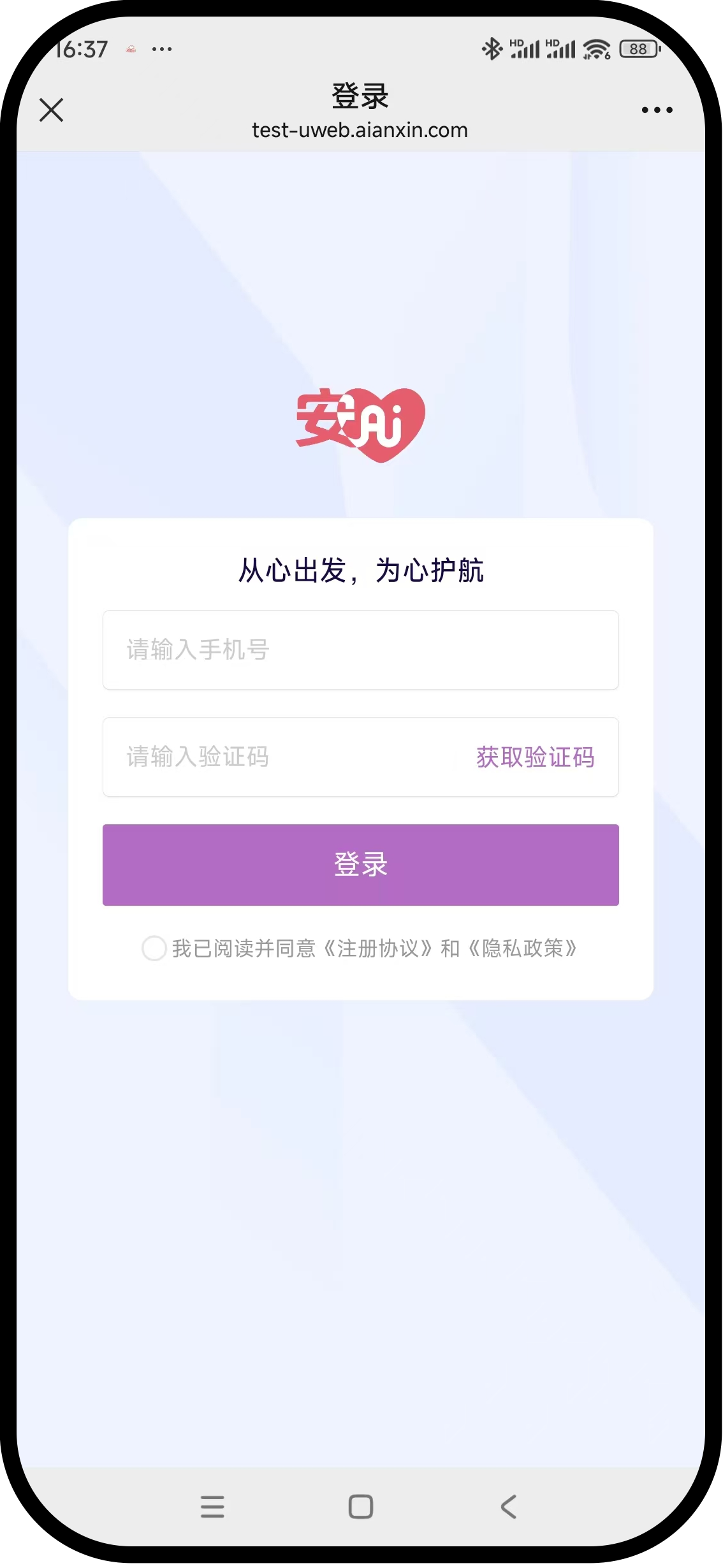723x1568 pixels.
Task: Open the three-dot overflow menu
Action: [657, 110]
